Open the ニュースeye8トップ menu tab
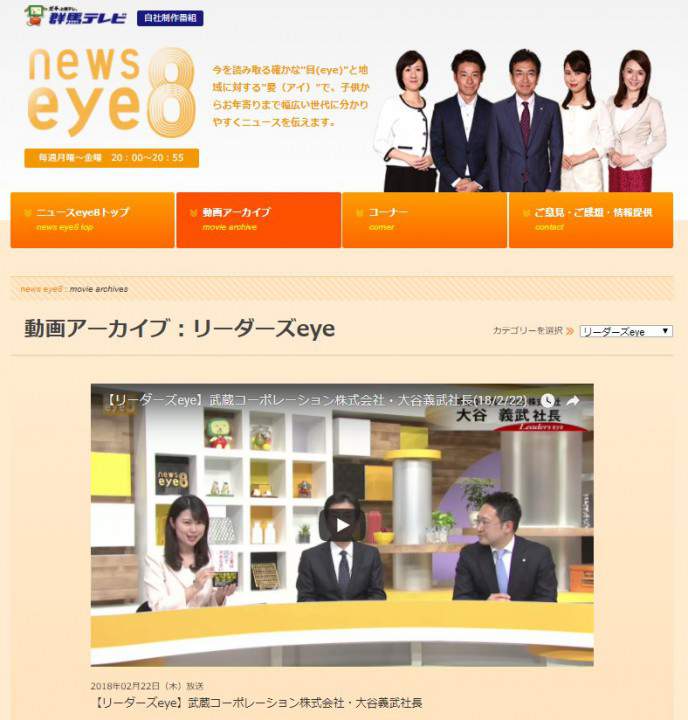The image size is (688, 720). point(92,219)
